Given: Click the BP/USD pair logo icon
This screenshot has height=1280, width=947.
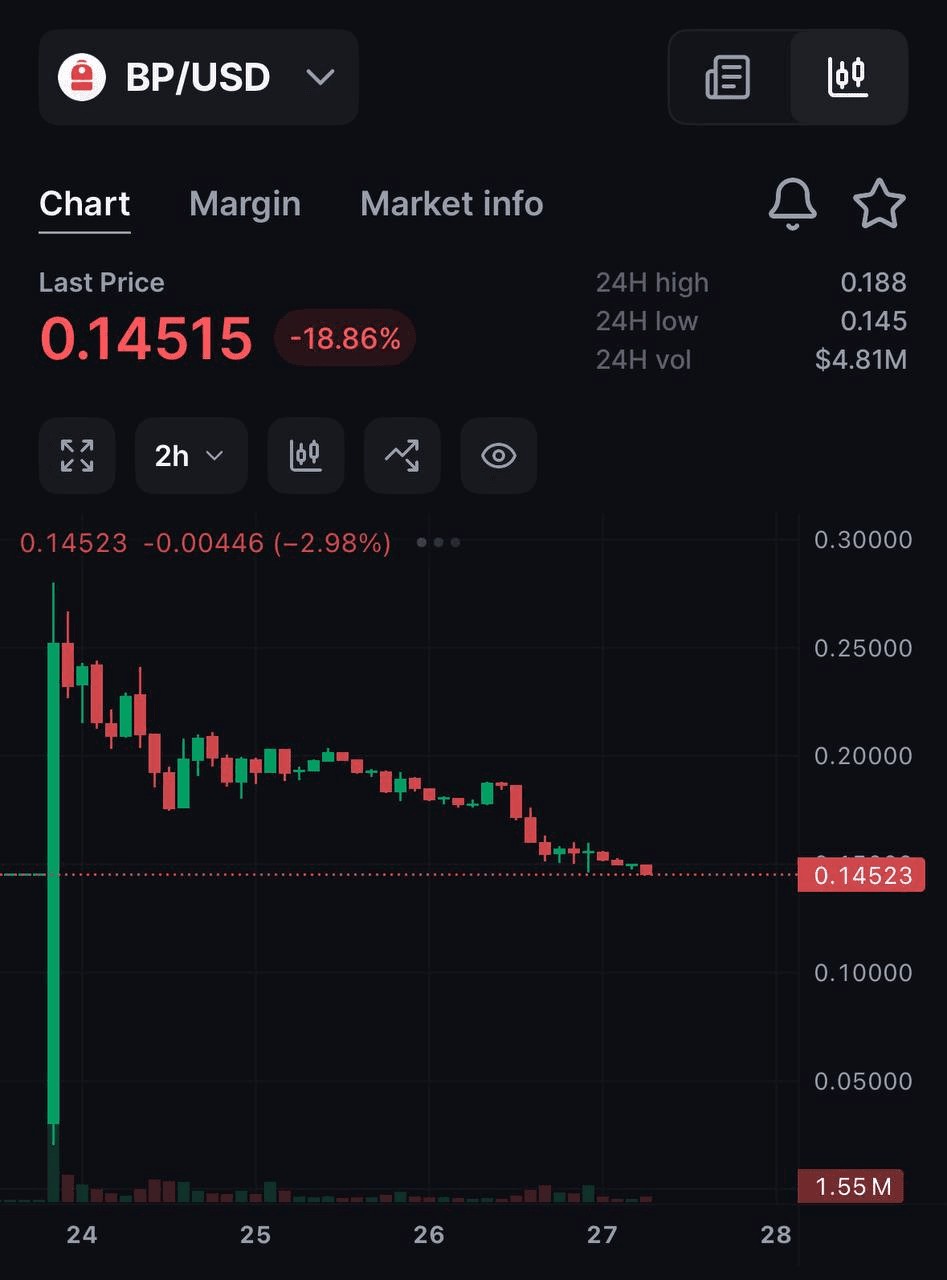Looking at the screenshot, I should coord(82,77).
